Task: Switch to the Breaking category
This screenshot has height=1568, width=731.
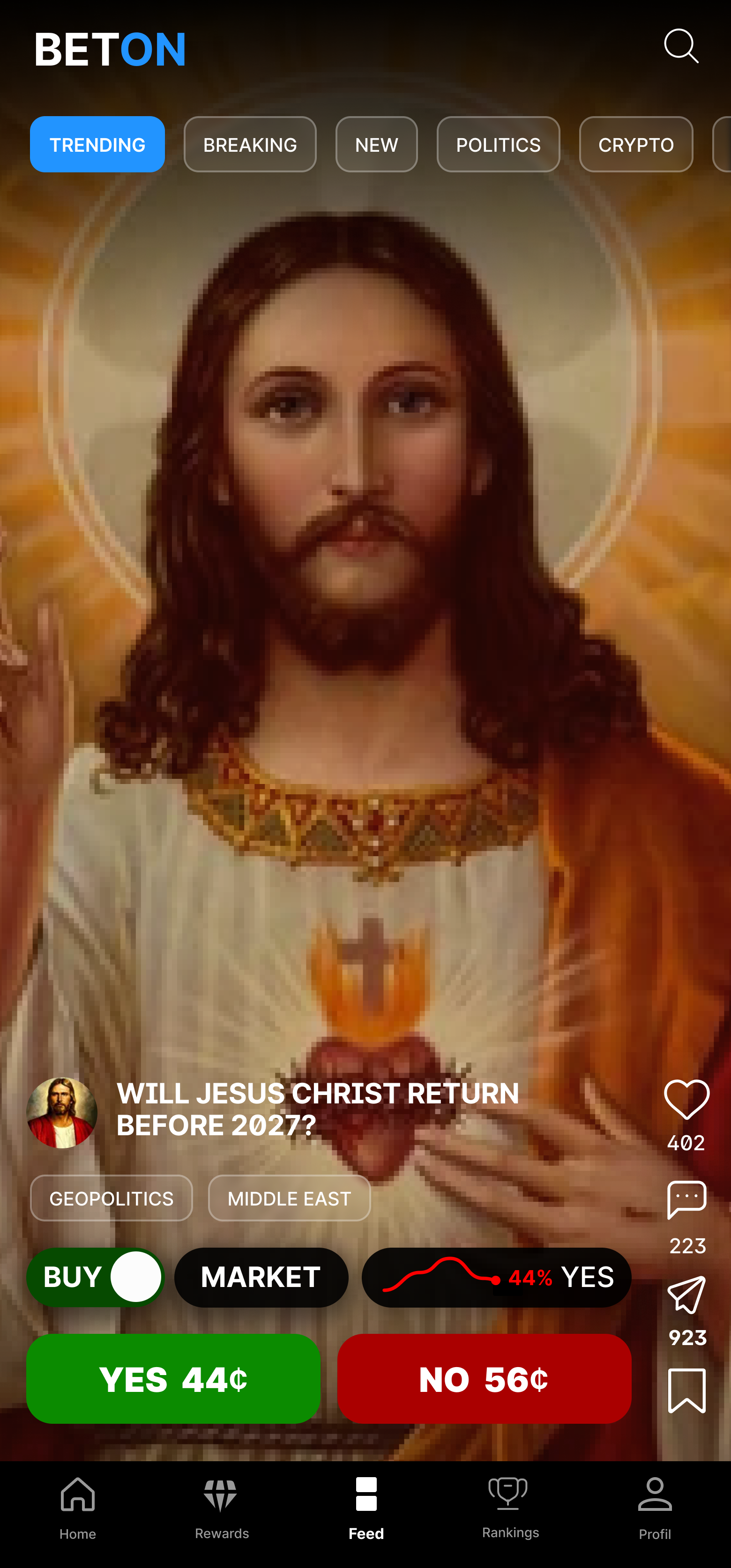Action: coord(250,144)
